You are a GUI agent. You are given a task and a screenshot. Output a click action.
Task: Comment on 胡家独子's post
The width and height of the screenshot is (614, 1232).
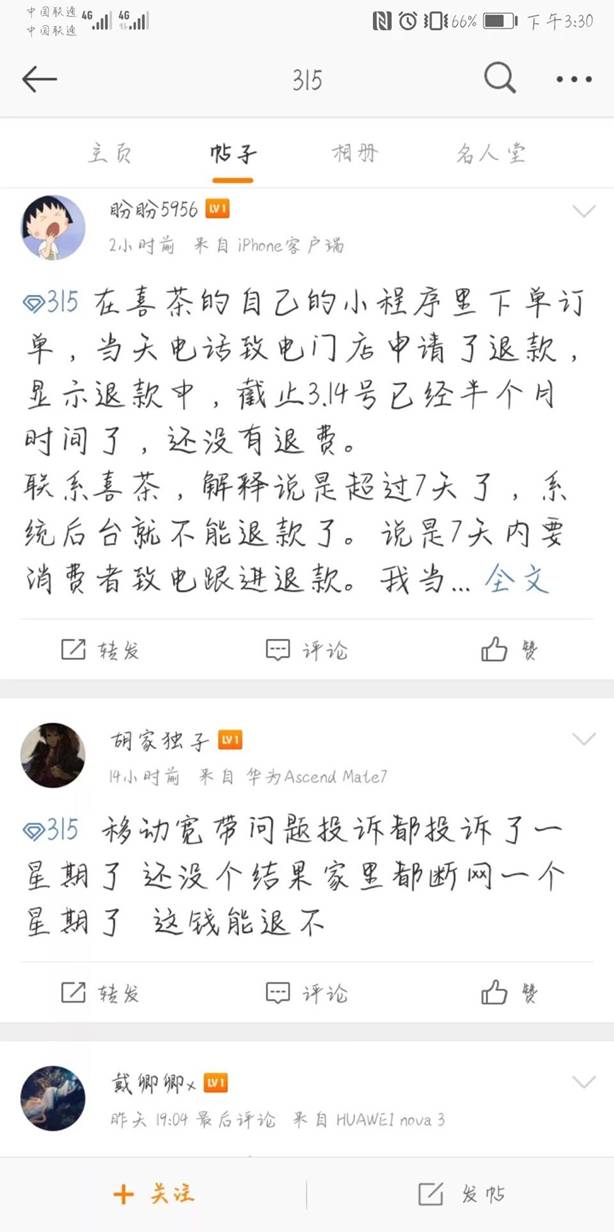coord(307,992)
